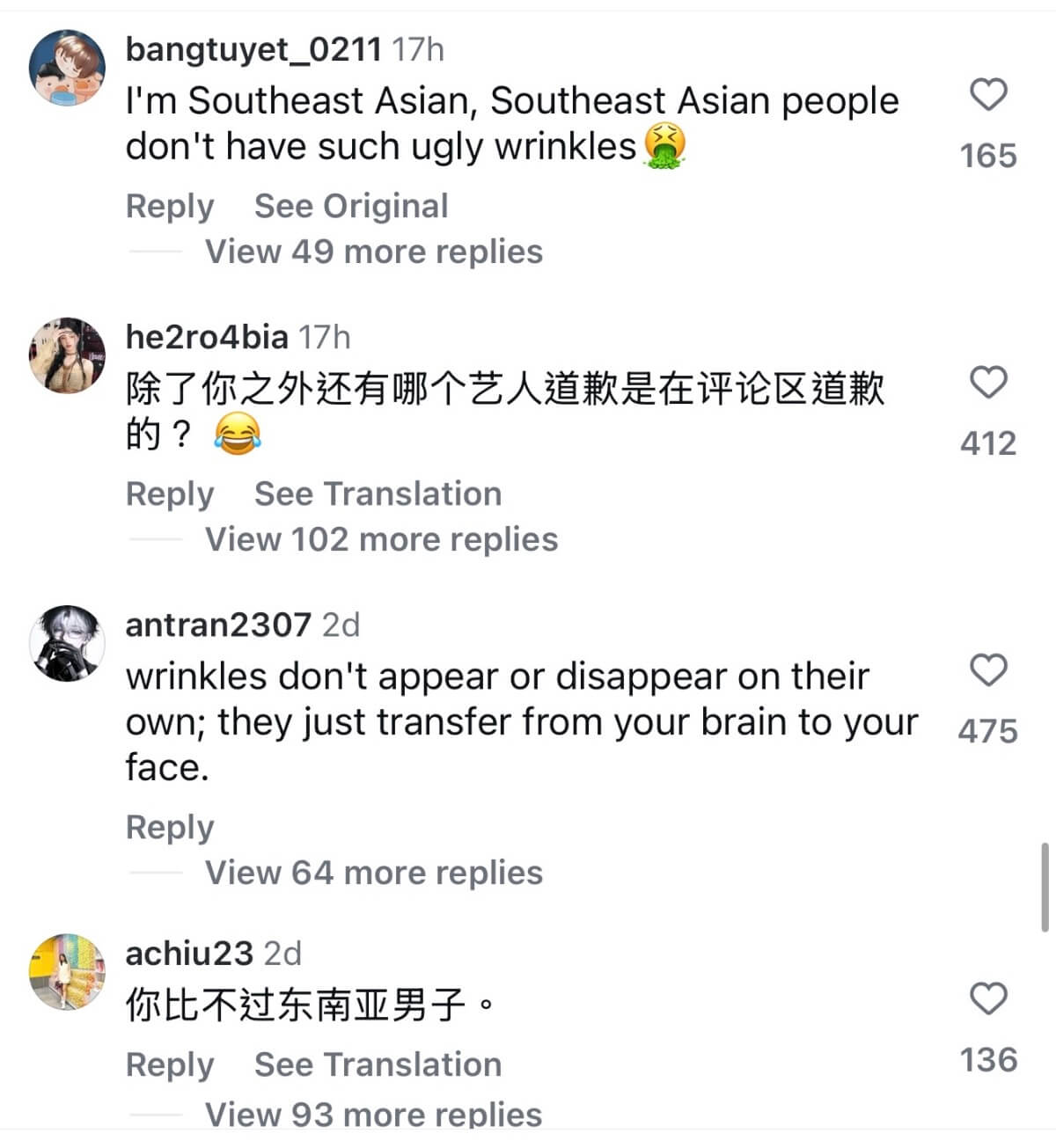Expand View 64 more replies
The width and height of the screenshot is (1056, 1148).
[374, 873]
